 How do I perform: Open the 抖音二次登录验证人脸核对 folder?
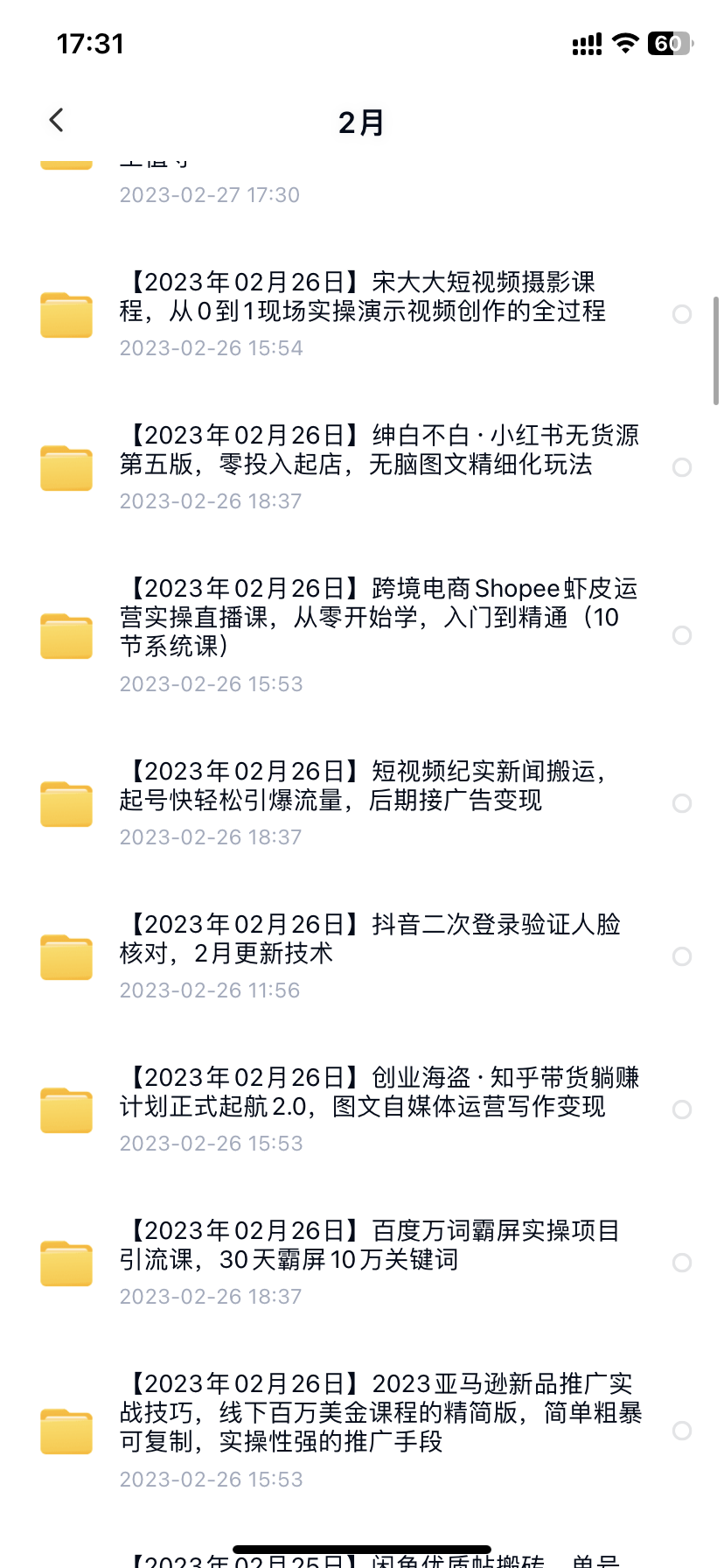point(376,939)
